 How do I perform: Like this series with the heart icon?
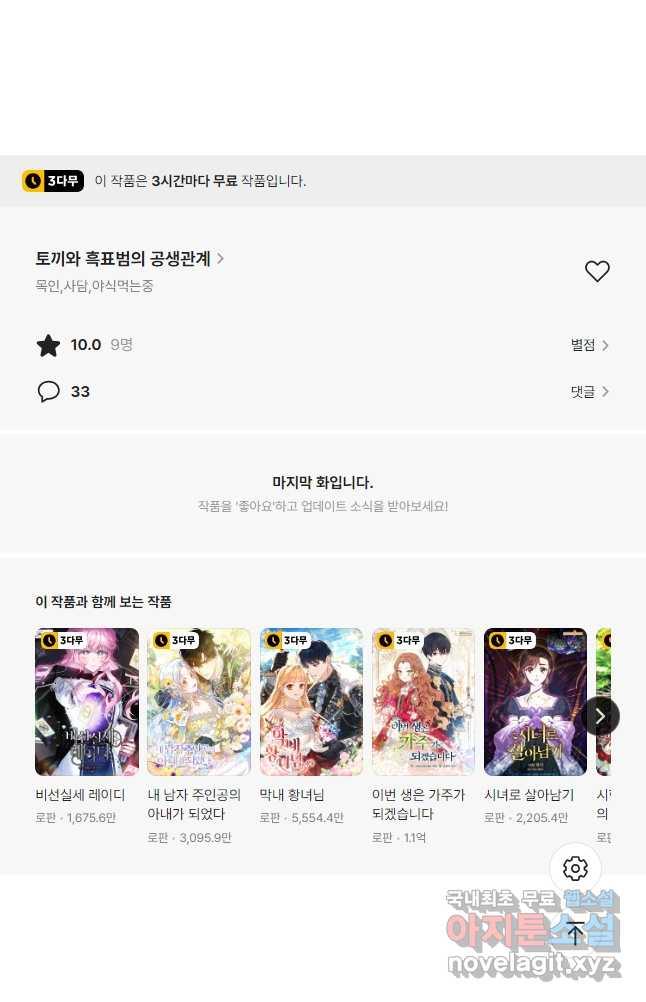tap(597, 271)
